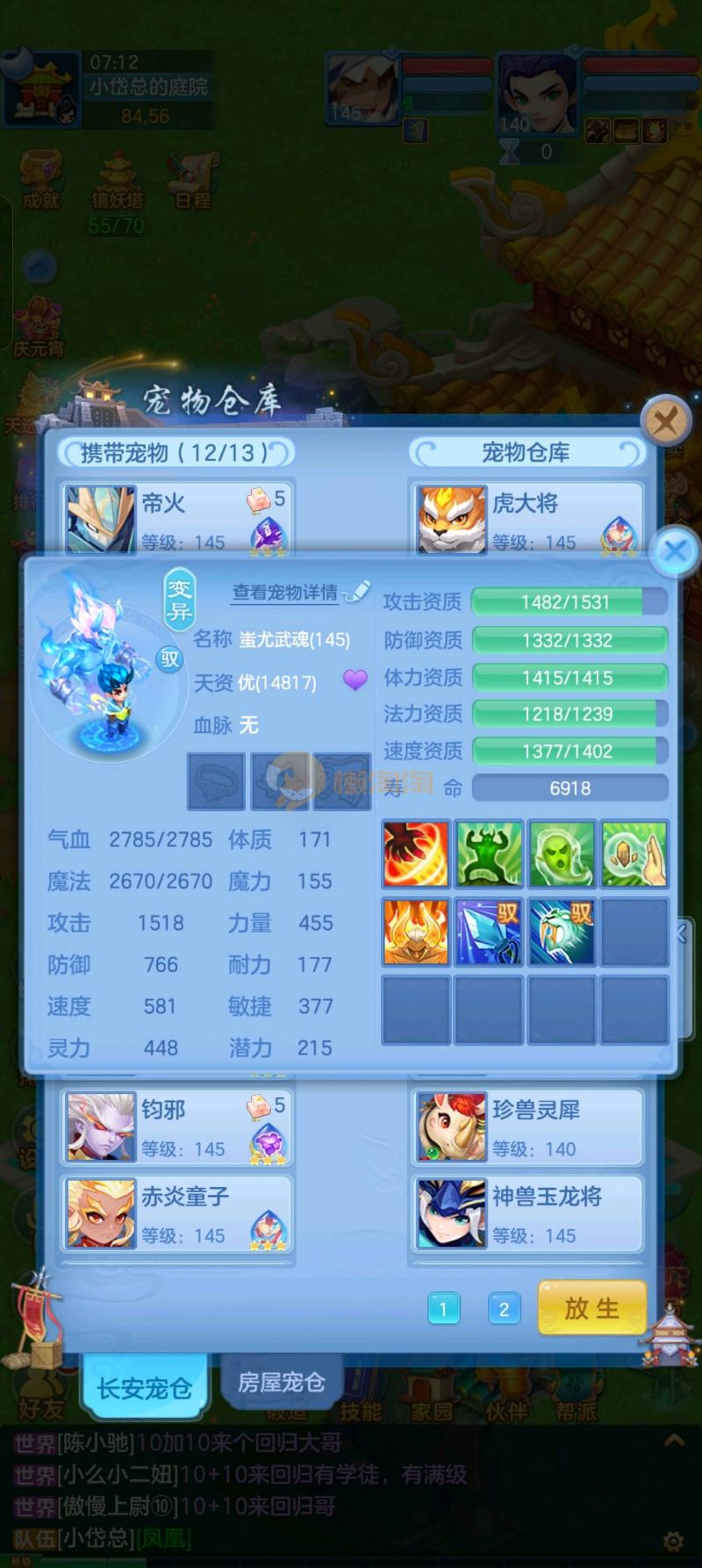View the red claw skill icon
Image resolution: width=702 pixels, height=1568 pixels.
click(416, 854)
